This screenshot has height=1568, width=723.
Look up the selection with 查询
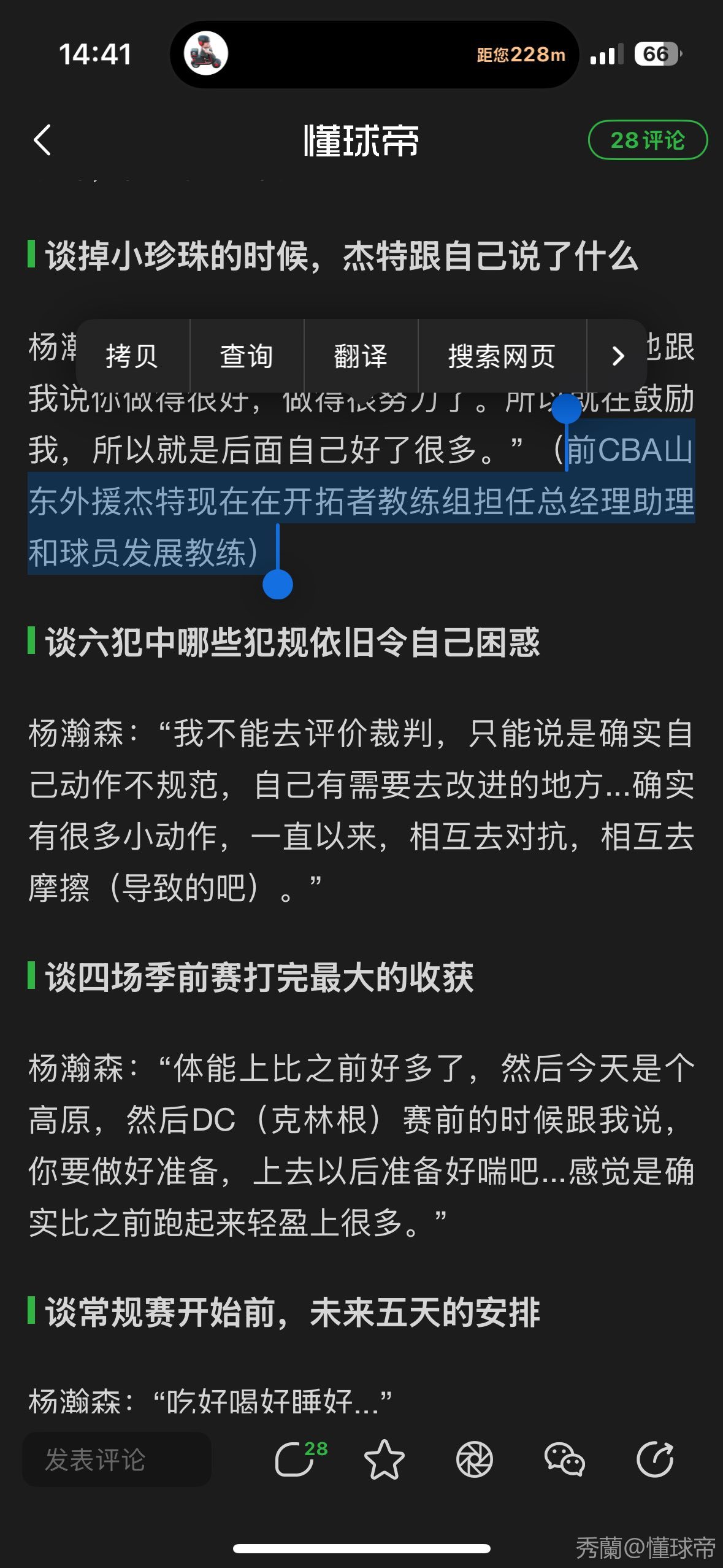point(247,356)
